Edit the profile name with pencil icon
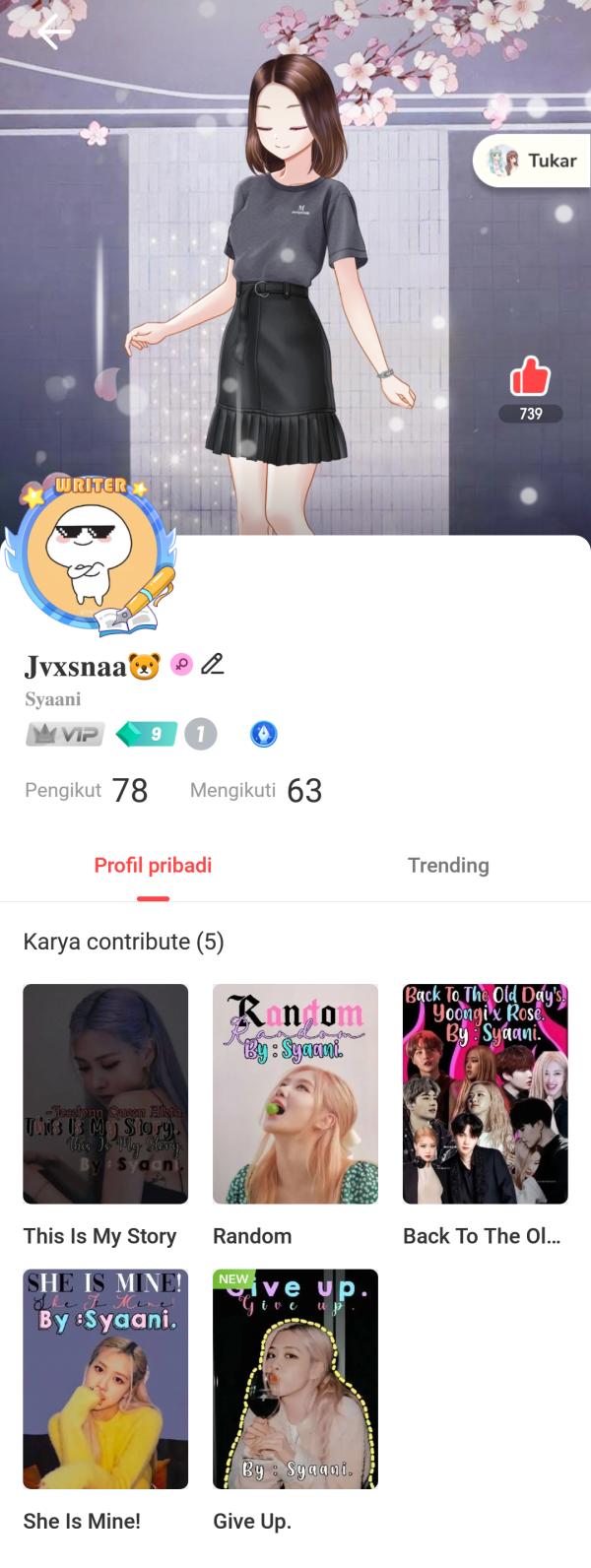Screen dimensions: 591x1568 212,665
